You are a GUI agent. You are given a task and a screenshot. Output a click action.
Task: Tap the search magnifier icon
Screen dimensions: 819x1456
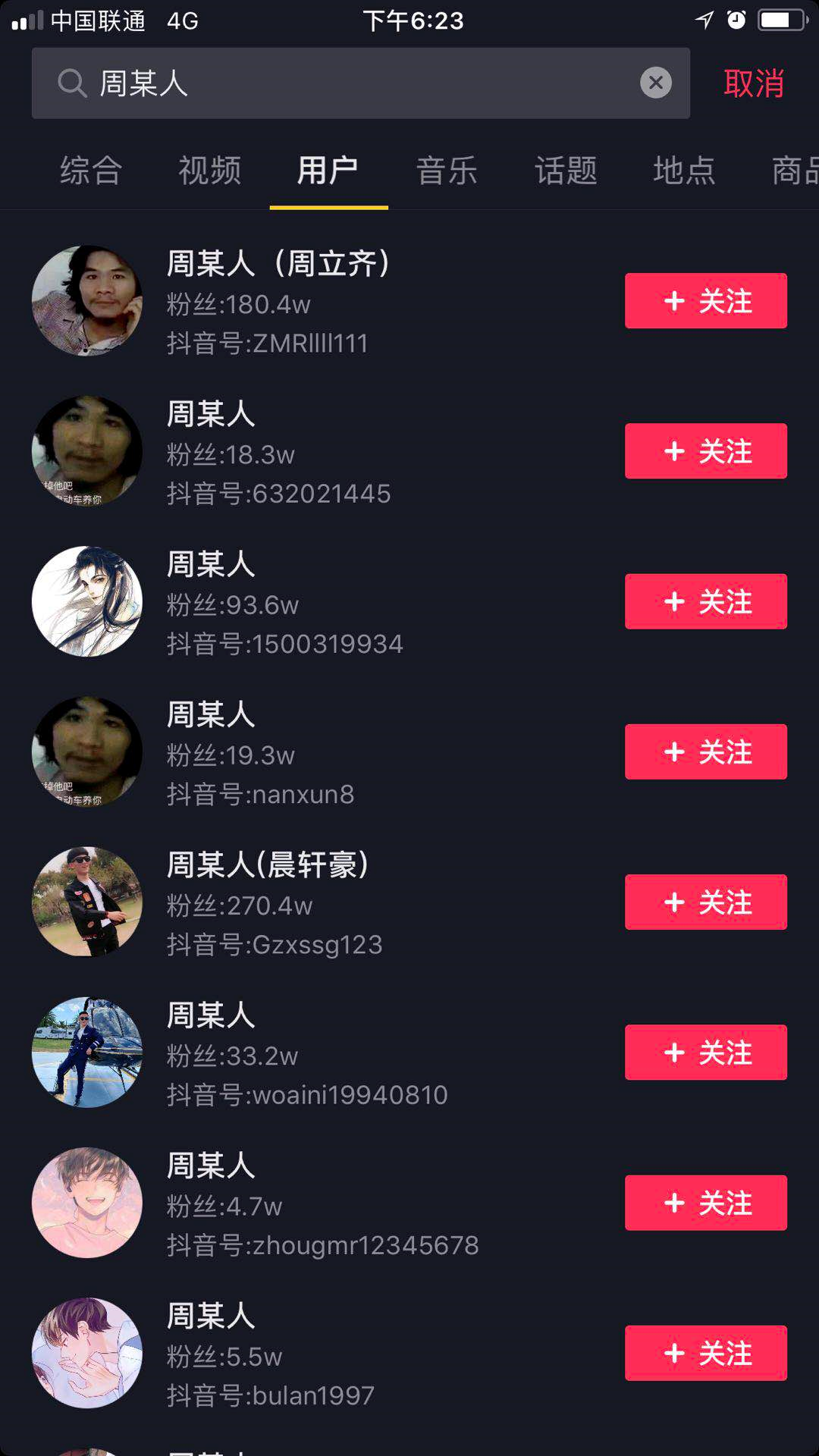72,83
